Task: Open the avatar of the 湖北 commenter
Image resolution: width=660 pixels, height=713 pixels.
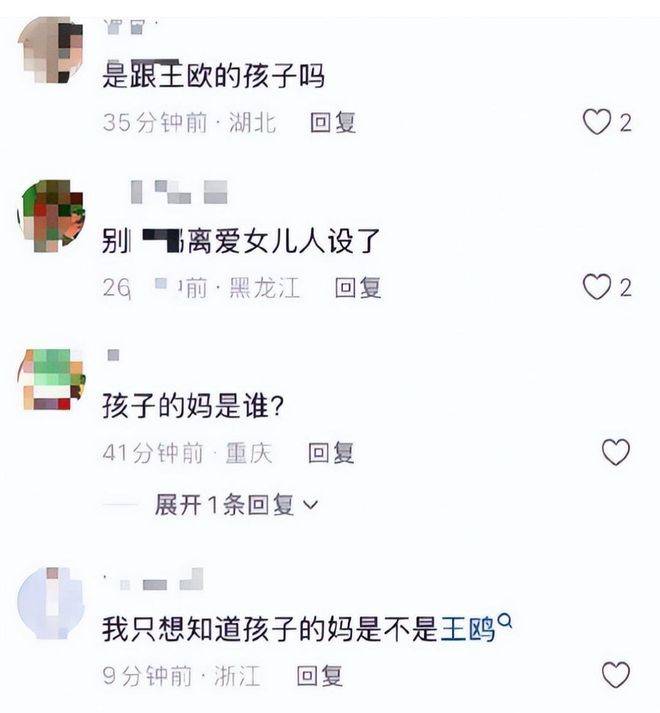Action: [x=51, y=50]
